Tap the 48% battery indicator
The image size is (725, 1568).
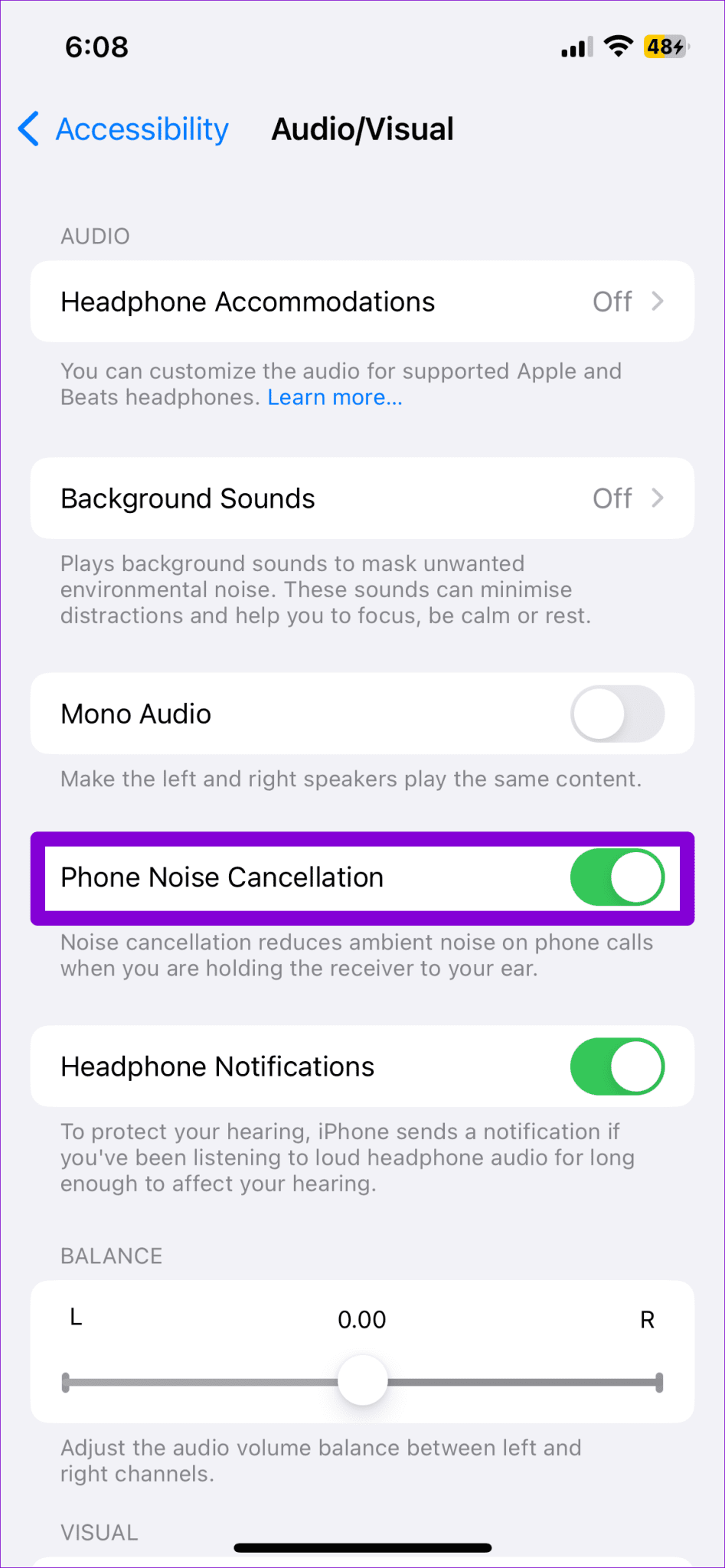(x=664, y=47)
